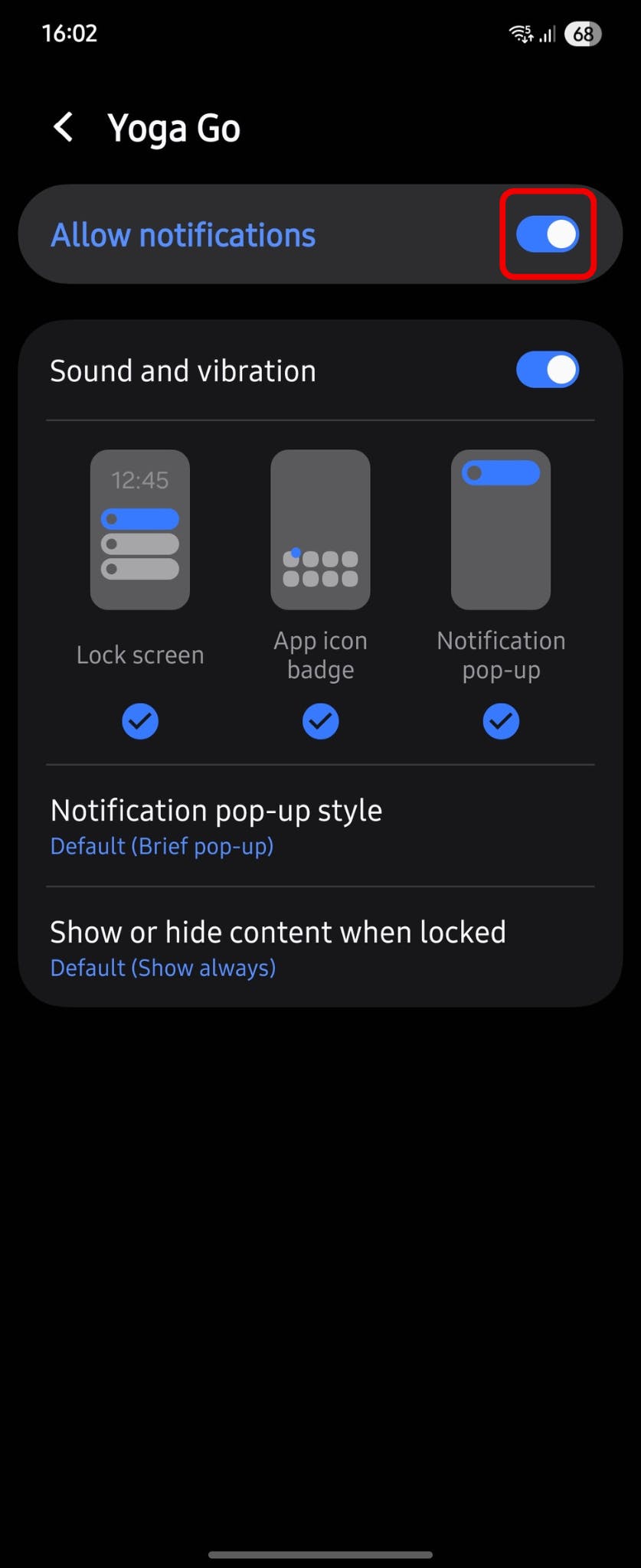The image size is (641, 1568).
Task: Turn off Allow notifications switch
Action: 547,234
